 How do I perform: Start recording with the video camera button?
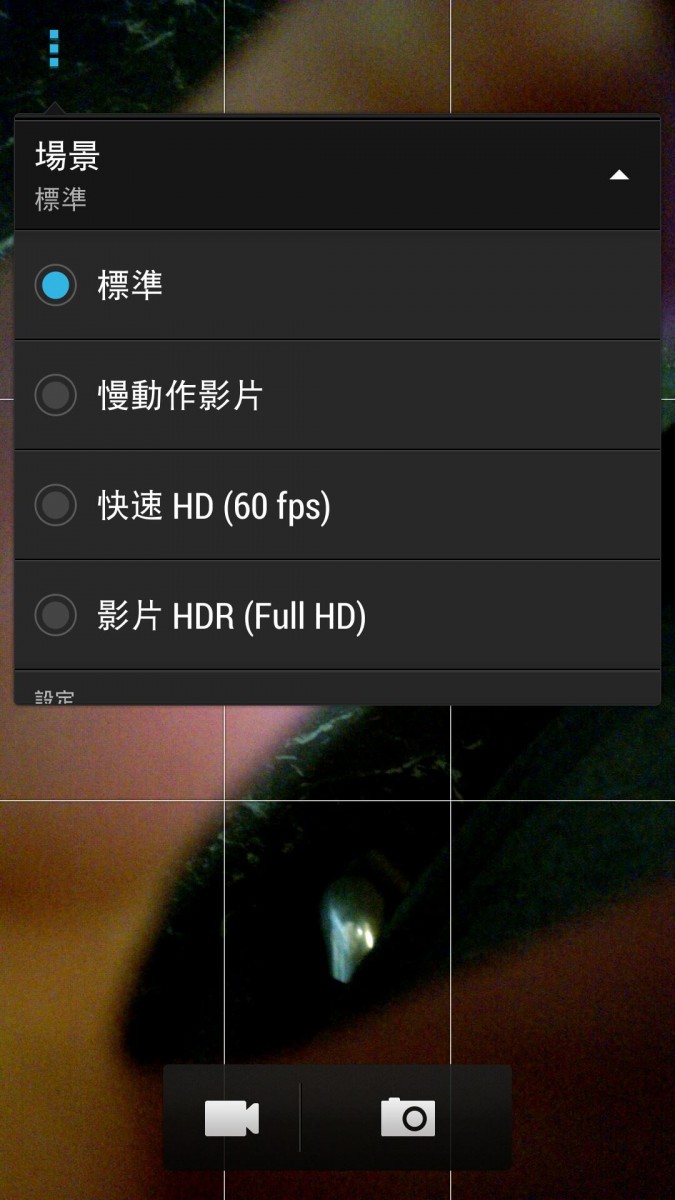coord(232,1117)
